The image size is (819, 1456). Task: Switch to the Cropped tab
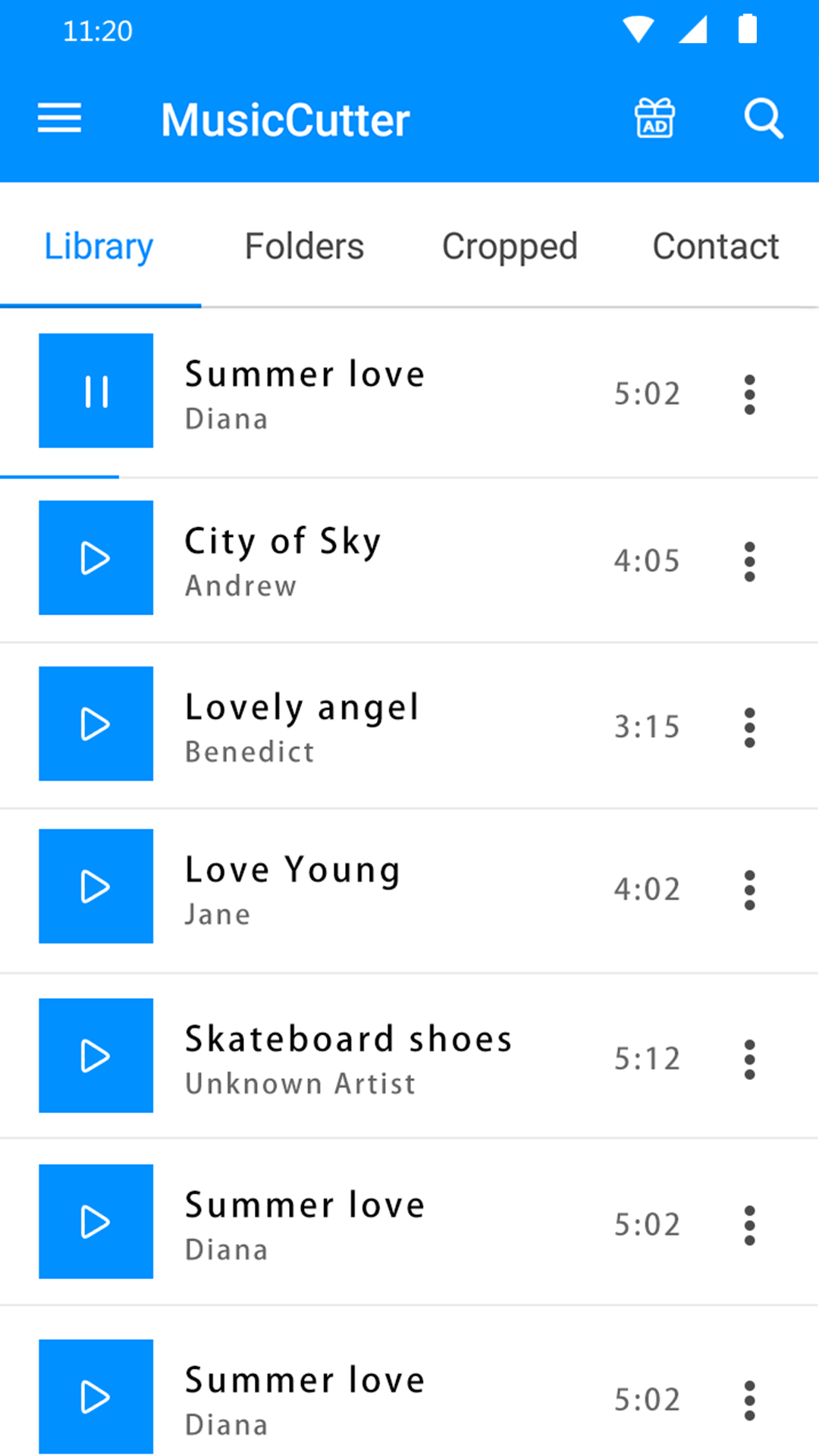pyautogui.click(x=510, y=246)
